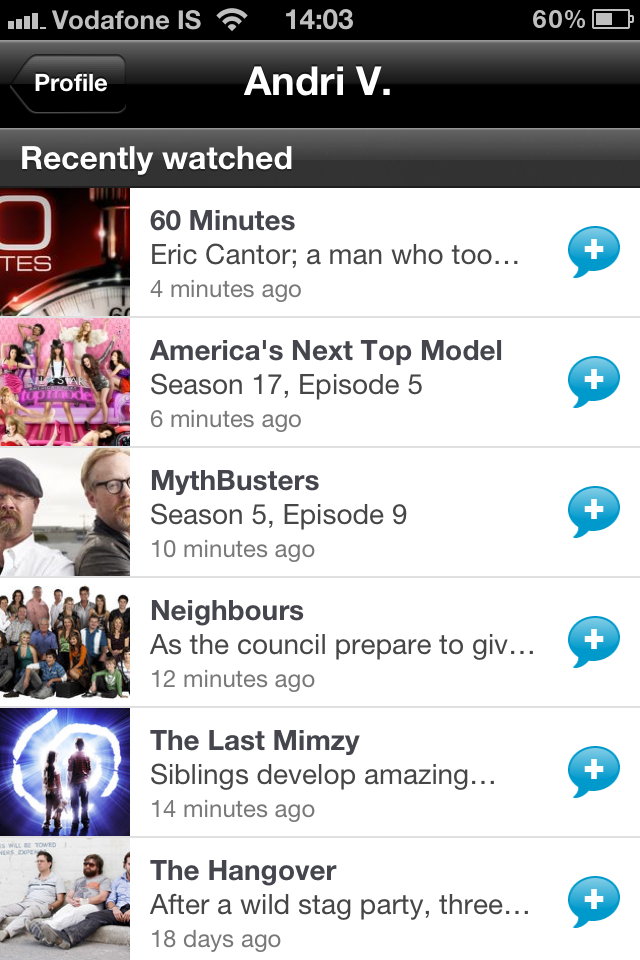Add a comment on Neighbours
Viewport: 640px width, 960px height.
(594, 642)
